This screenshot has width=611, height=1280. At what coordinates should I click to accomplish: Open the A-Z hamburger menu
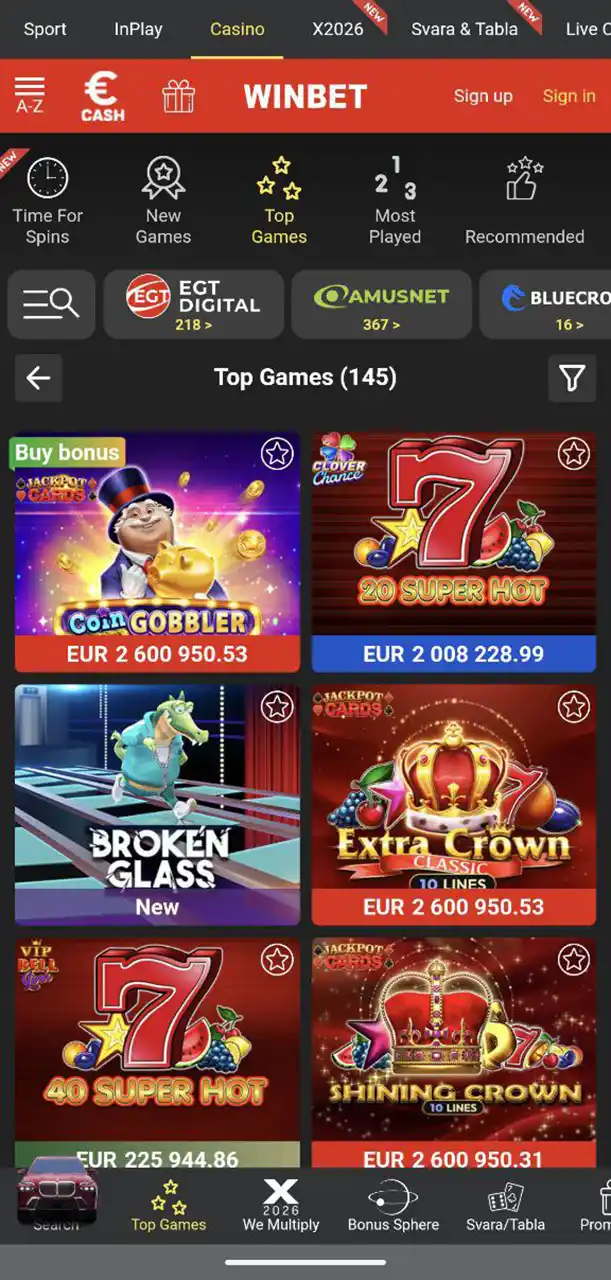point(30,95)
